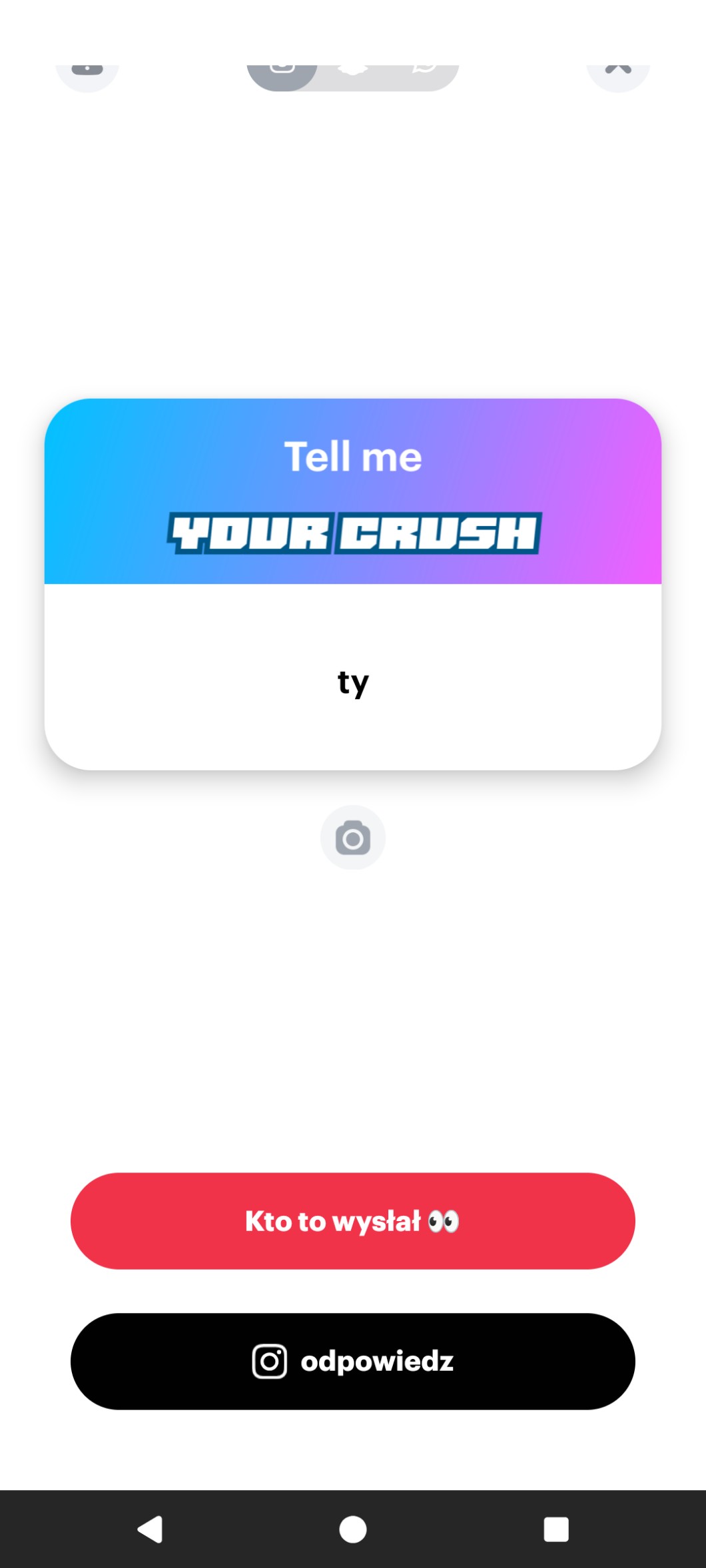Reply via the Instagram 'odpowiedz' button
This screenshot has height=1568, width=706.
point(352,1361)
